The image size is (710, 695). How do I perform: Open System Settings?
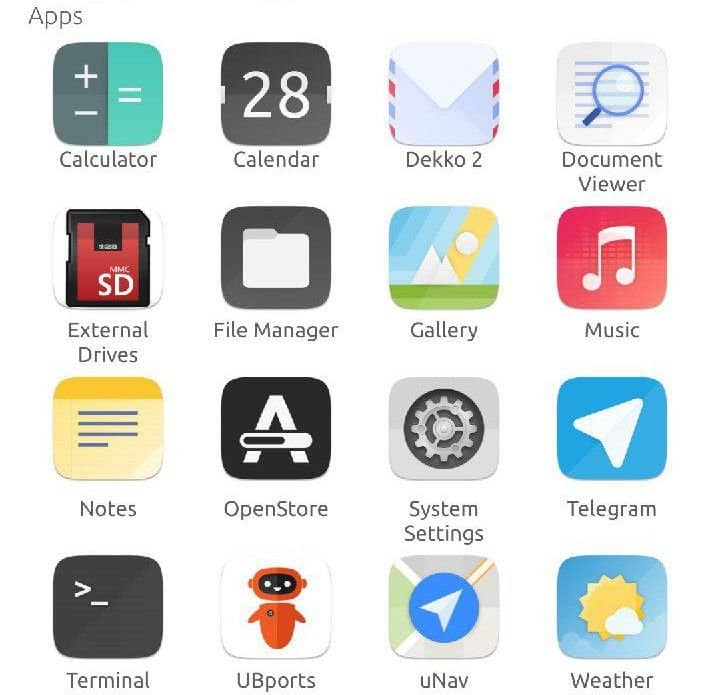tap(443, 430)
